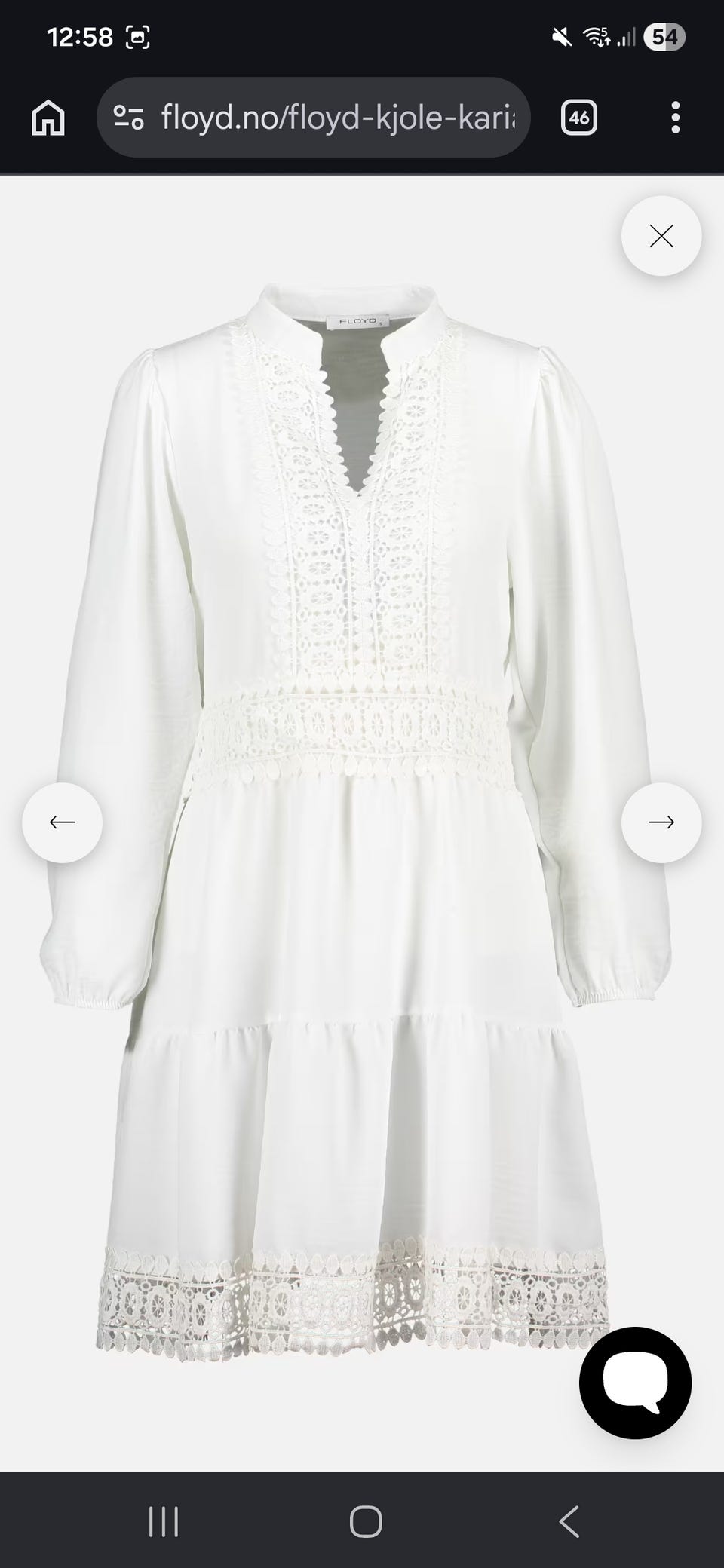724x1568 pixels.
Task: Close the product image viewer
Action: tap(661, 236)
